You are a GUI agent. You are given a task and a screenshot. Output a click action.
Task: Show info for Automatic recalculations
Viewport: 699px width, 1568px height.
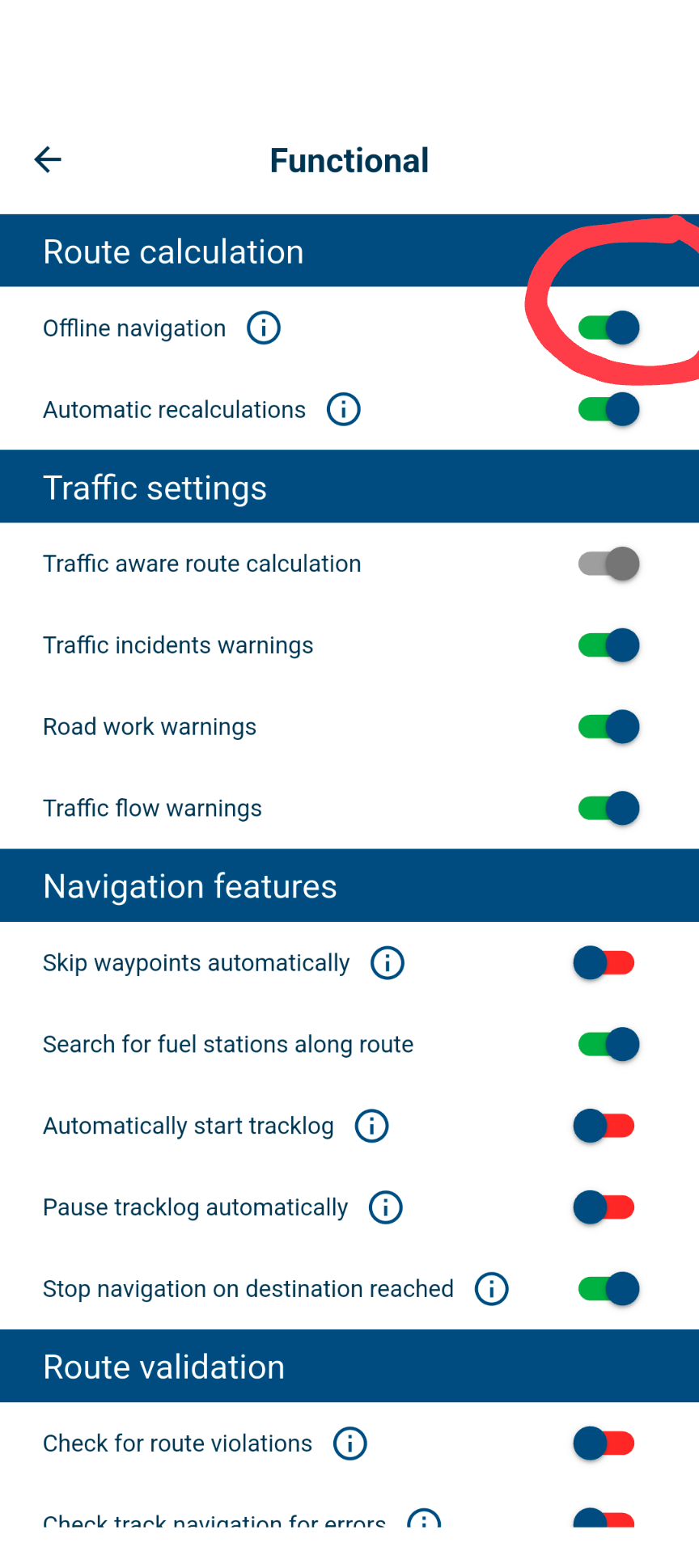(x=344, y=409)
